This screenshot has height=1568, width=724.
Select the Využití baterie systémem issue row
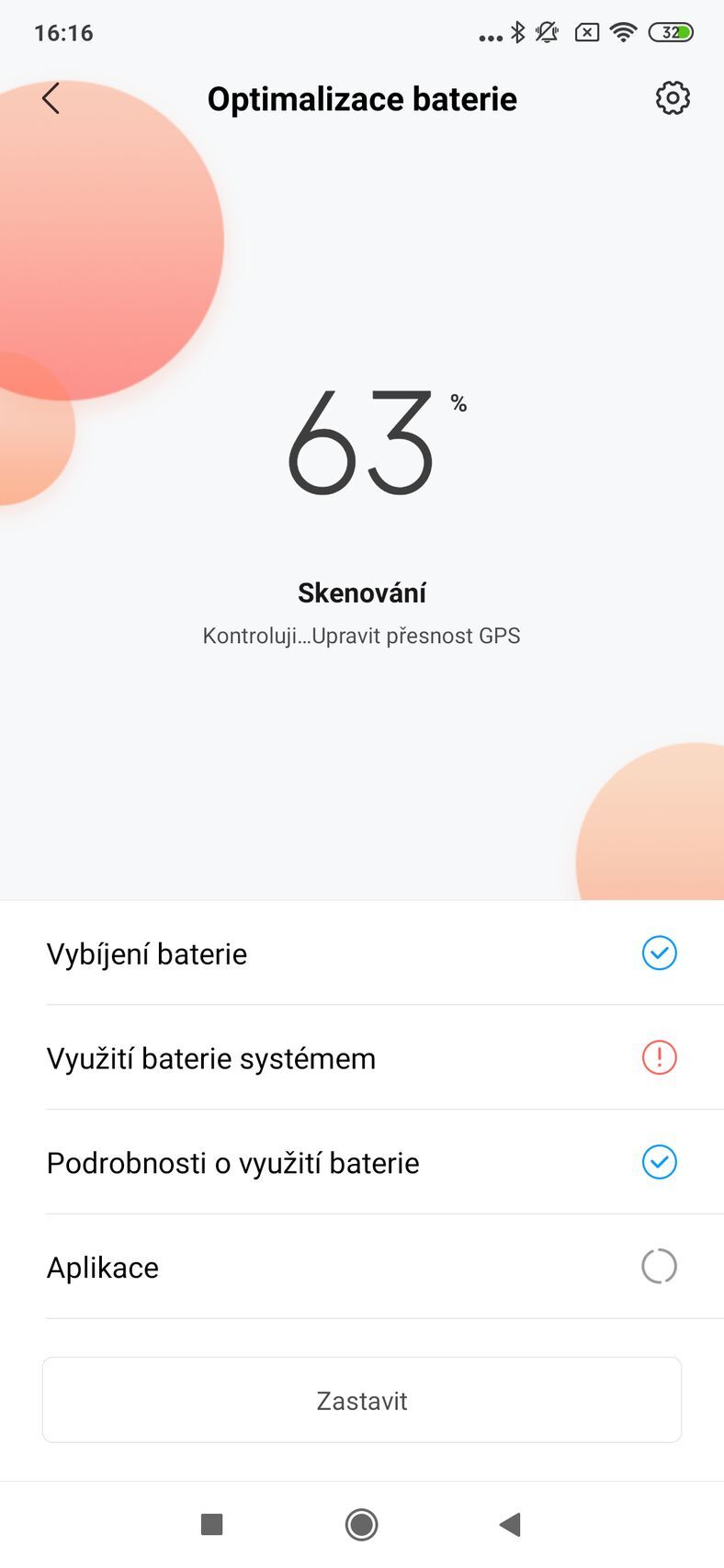pos(276,1057)
